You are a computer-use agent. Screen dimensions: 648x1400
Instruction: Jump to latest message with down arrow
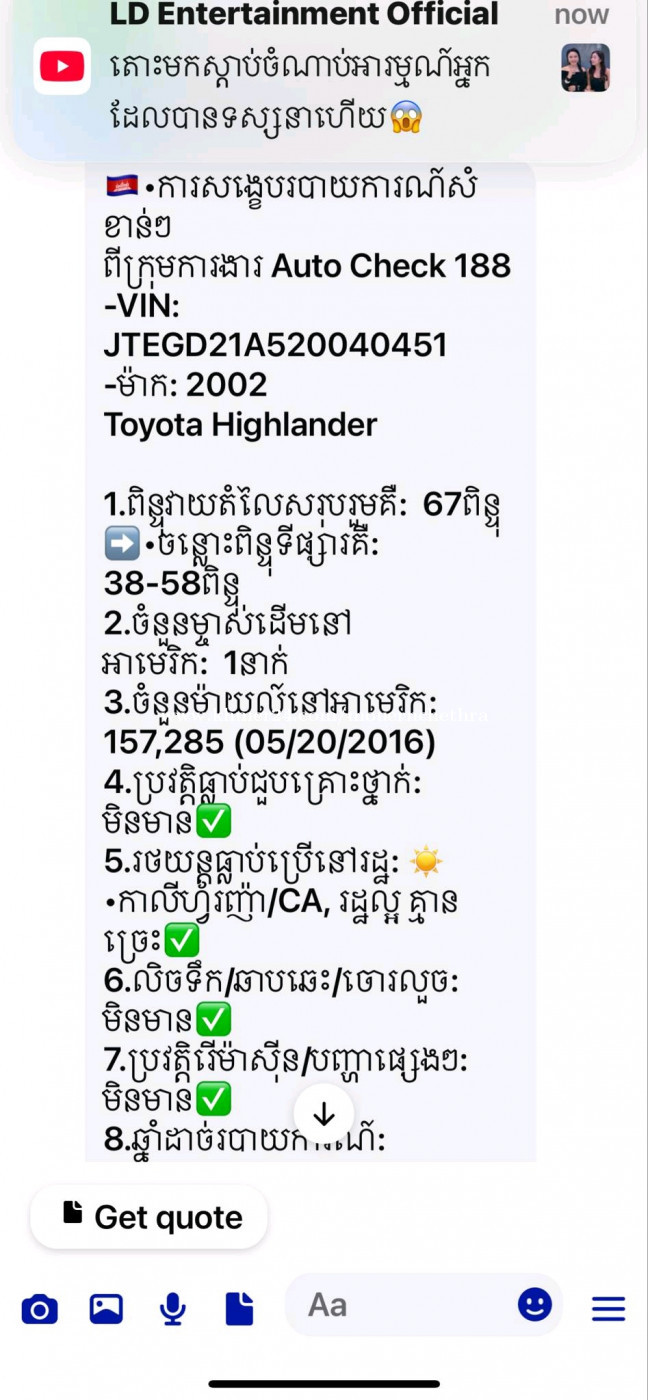click(324, 1113)
